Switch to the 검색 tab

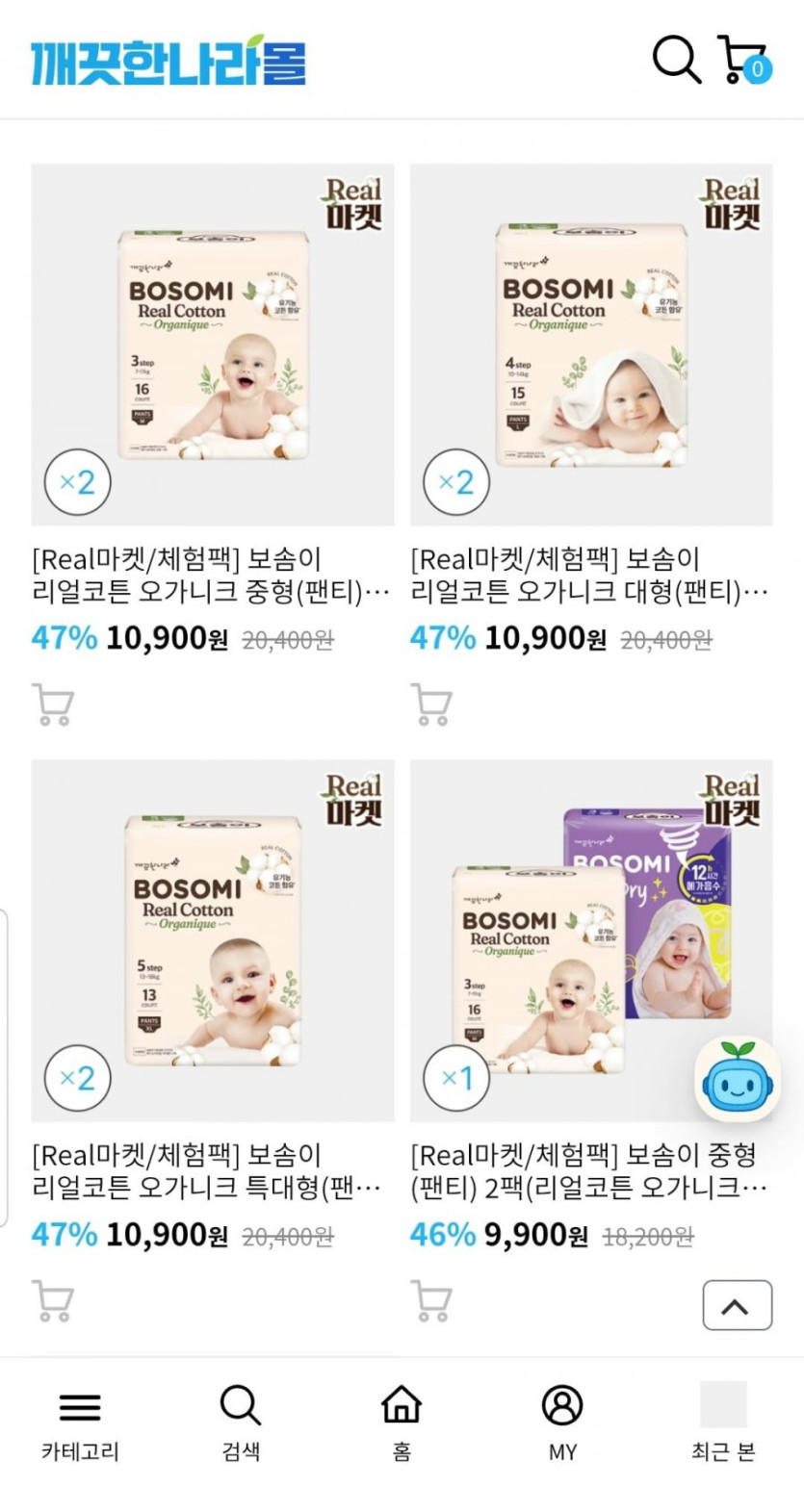coord(241,1423)
